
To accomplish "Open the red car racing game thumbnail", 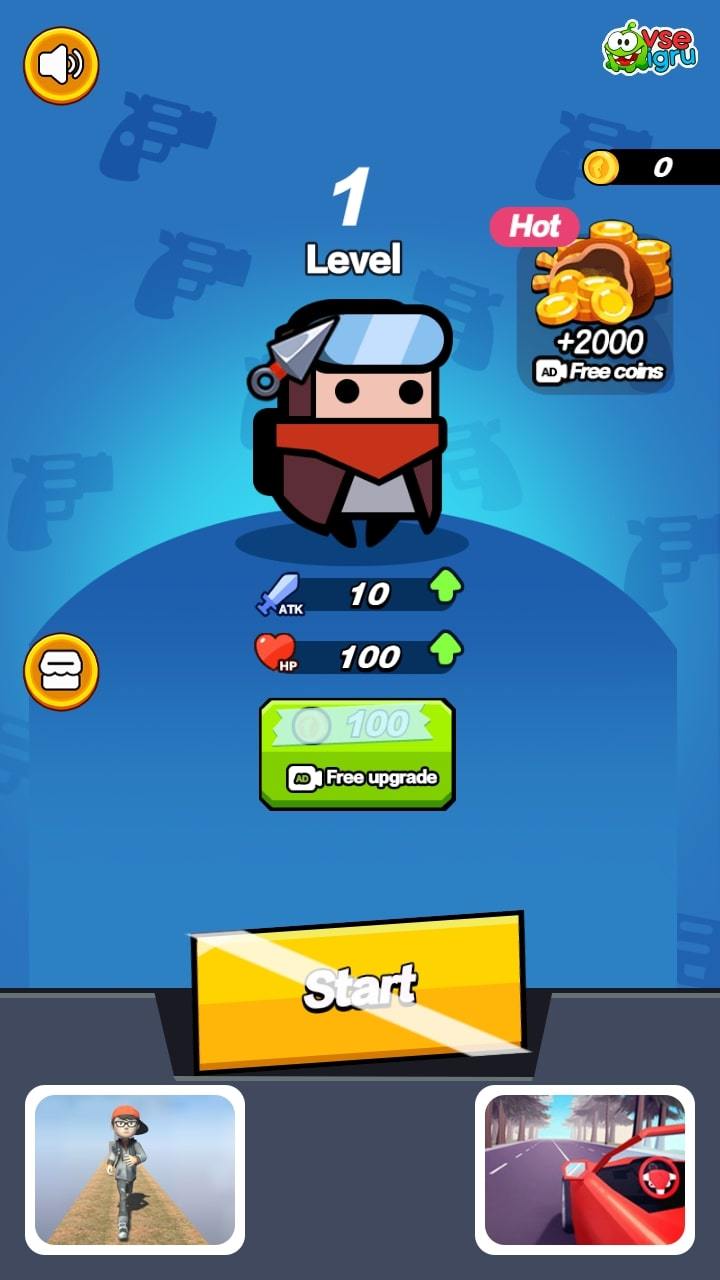I will point(585,1169).
